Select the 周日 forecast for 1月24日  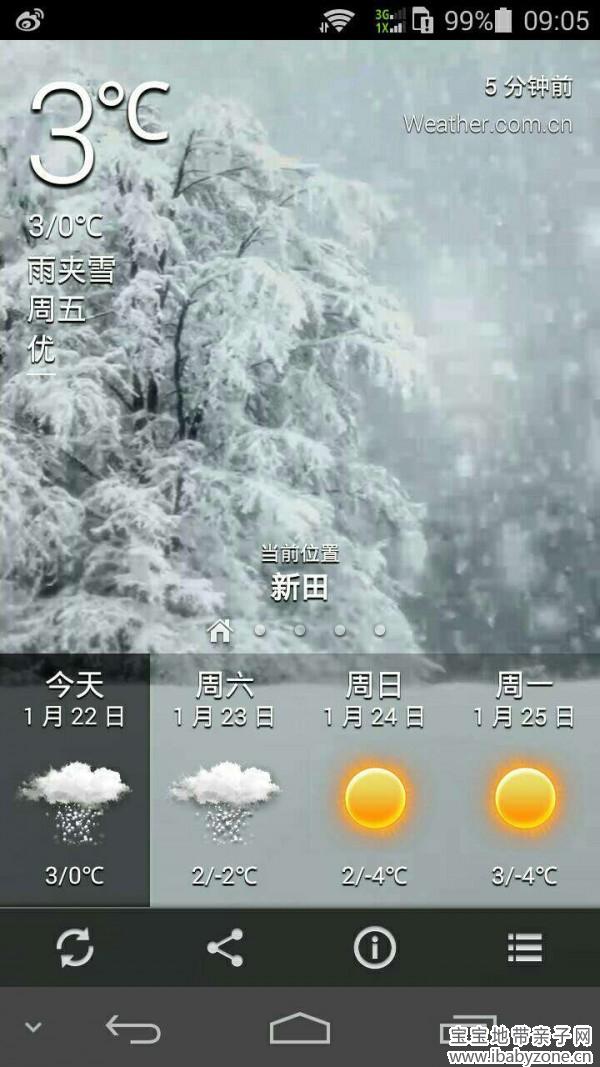[x=375, y=780]
